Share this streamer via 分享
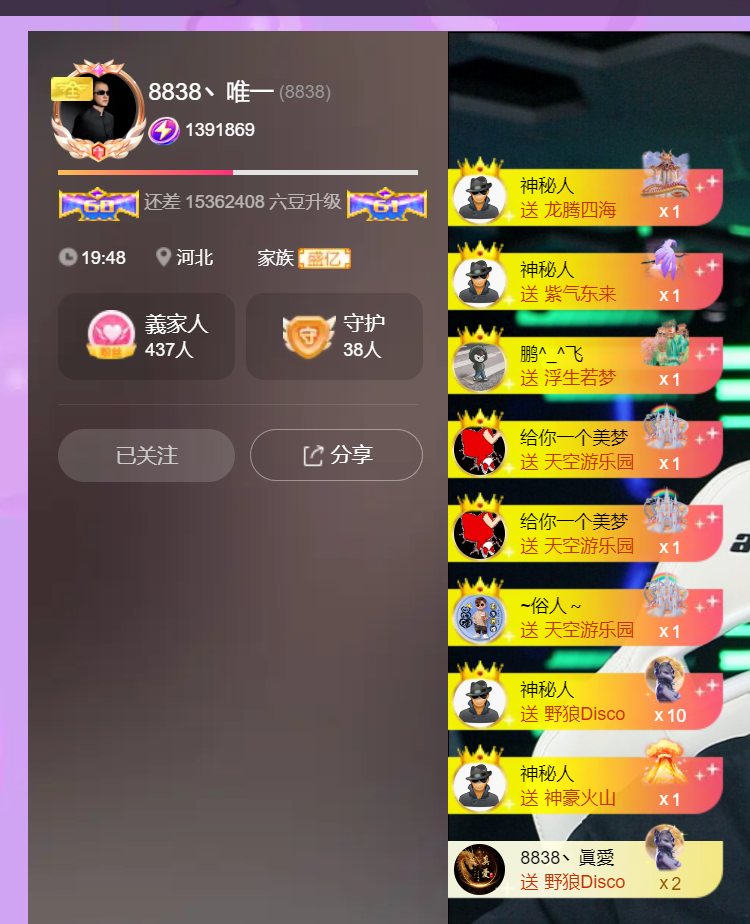The height and width of the screenshot is (924, 750). click(x=336, y=455)
